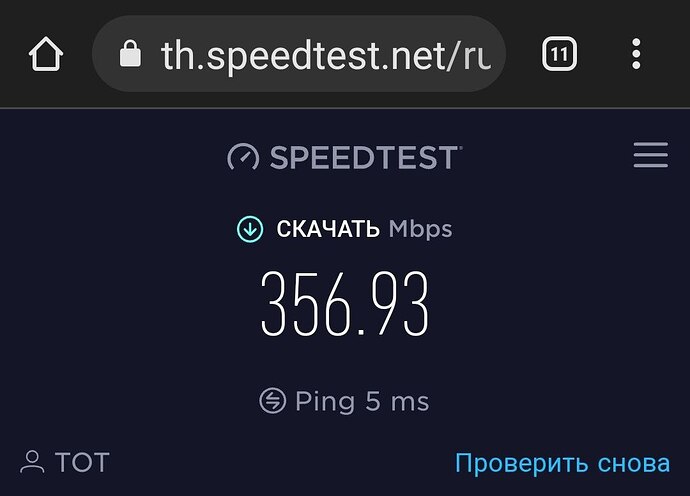Tap the th.speedtest.net address bar
This screenshot has height=496, width=690.
pyautogui.click(x=300, y=55)
